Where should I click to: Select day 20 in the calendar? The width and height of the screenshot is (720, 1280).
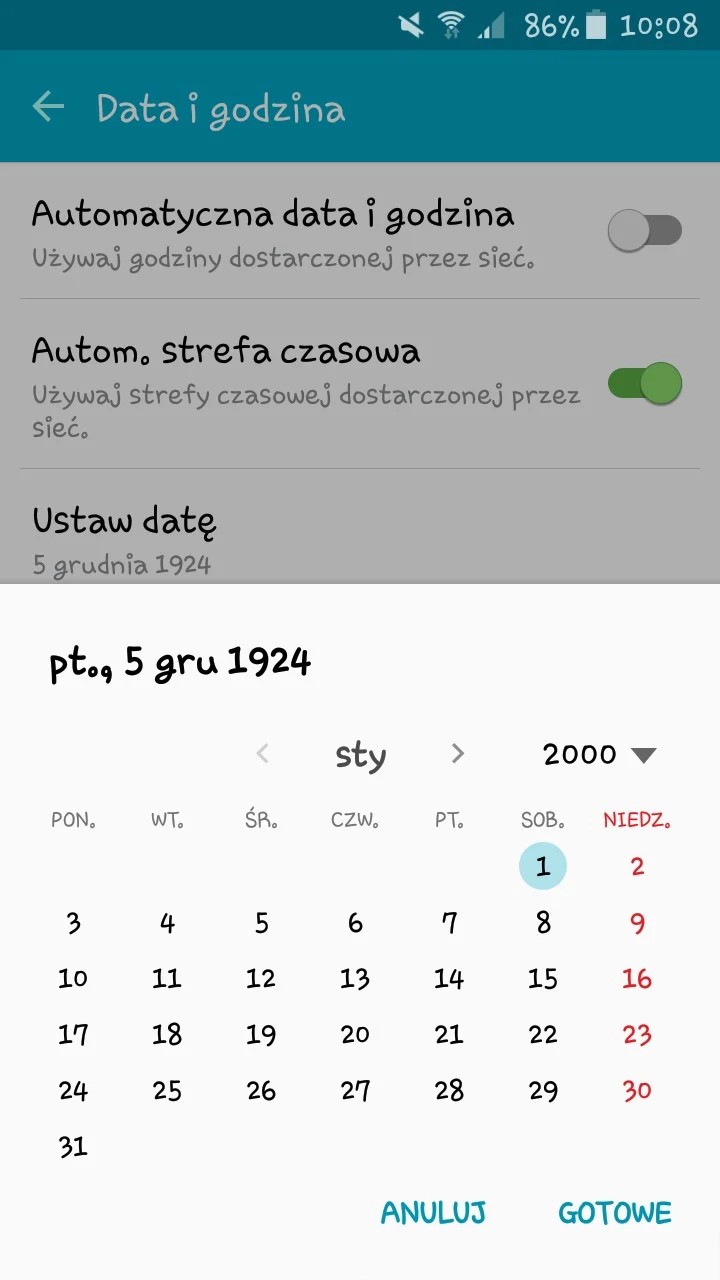tap(355, 1035)
